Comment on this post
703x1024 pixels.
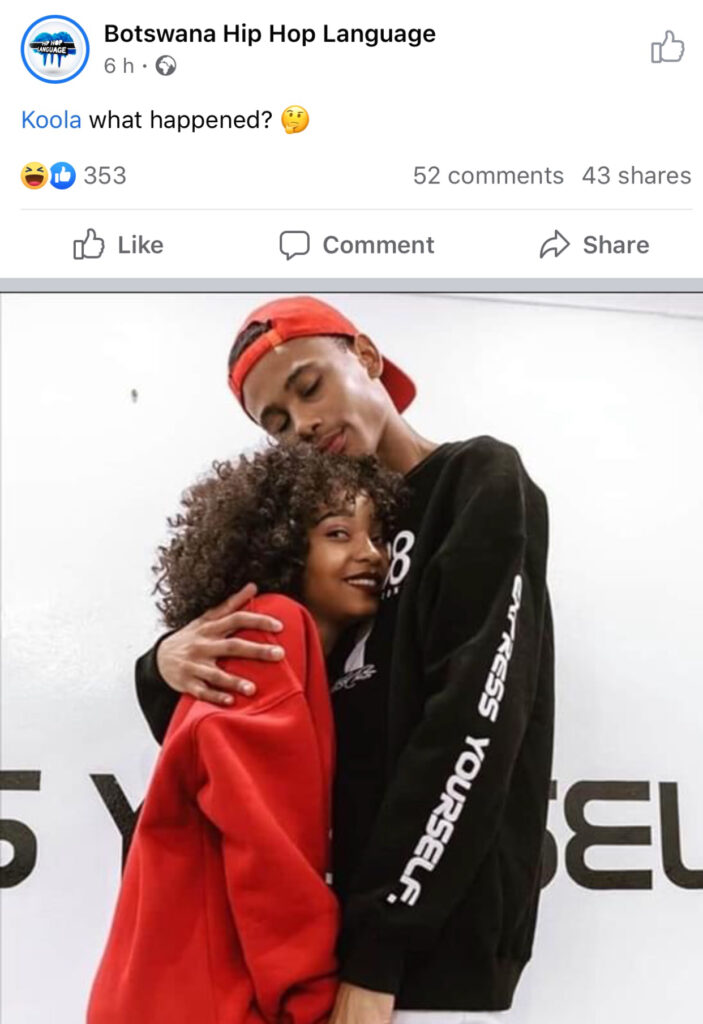[x=356, y=245]
